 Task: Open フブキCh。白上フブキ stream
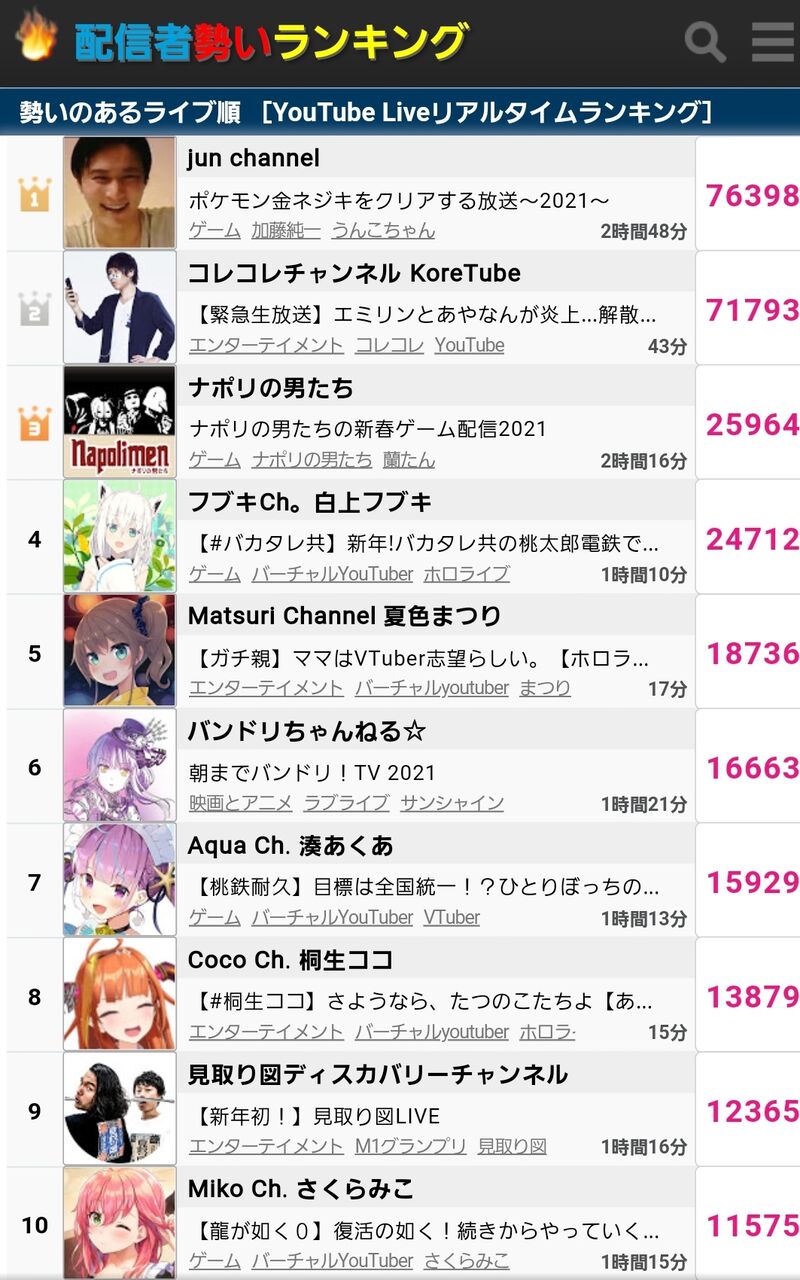(310, 502)
